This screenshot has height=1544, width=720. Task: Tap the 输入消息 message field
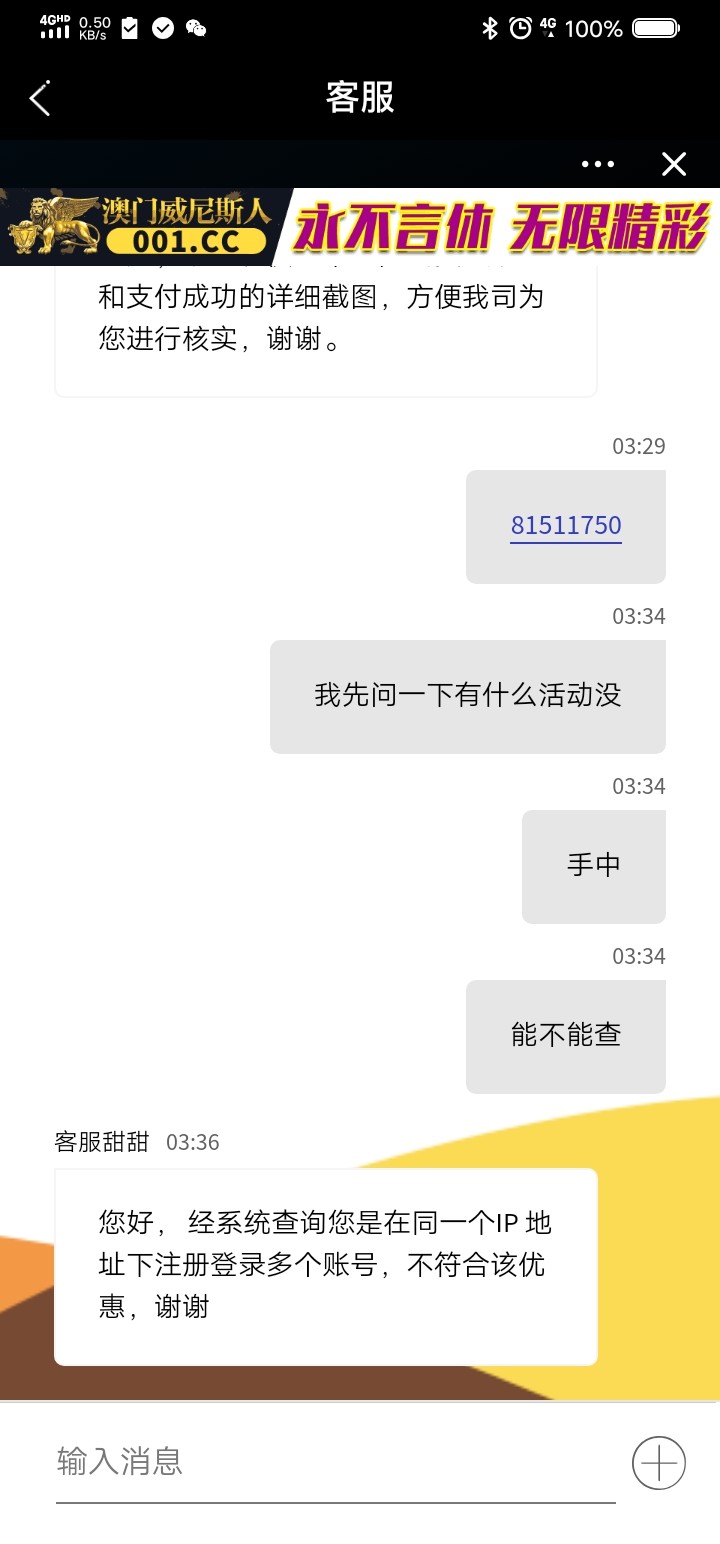(334, 1462)
